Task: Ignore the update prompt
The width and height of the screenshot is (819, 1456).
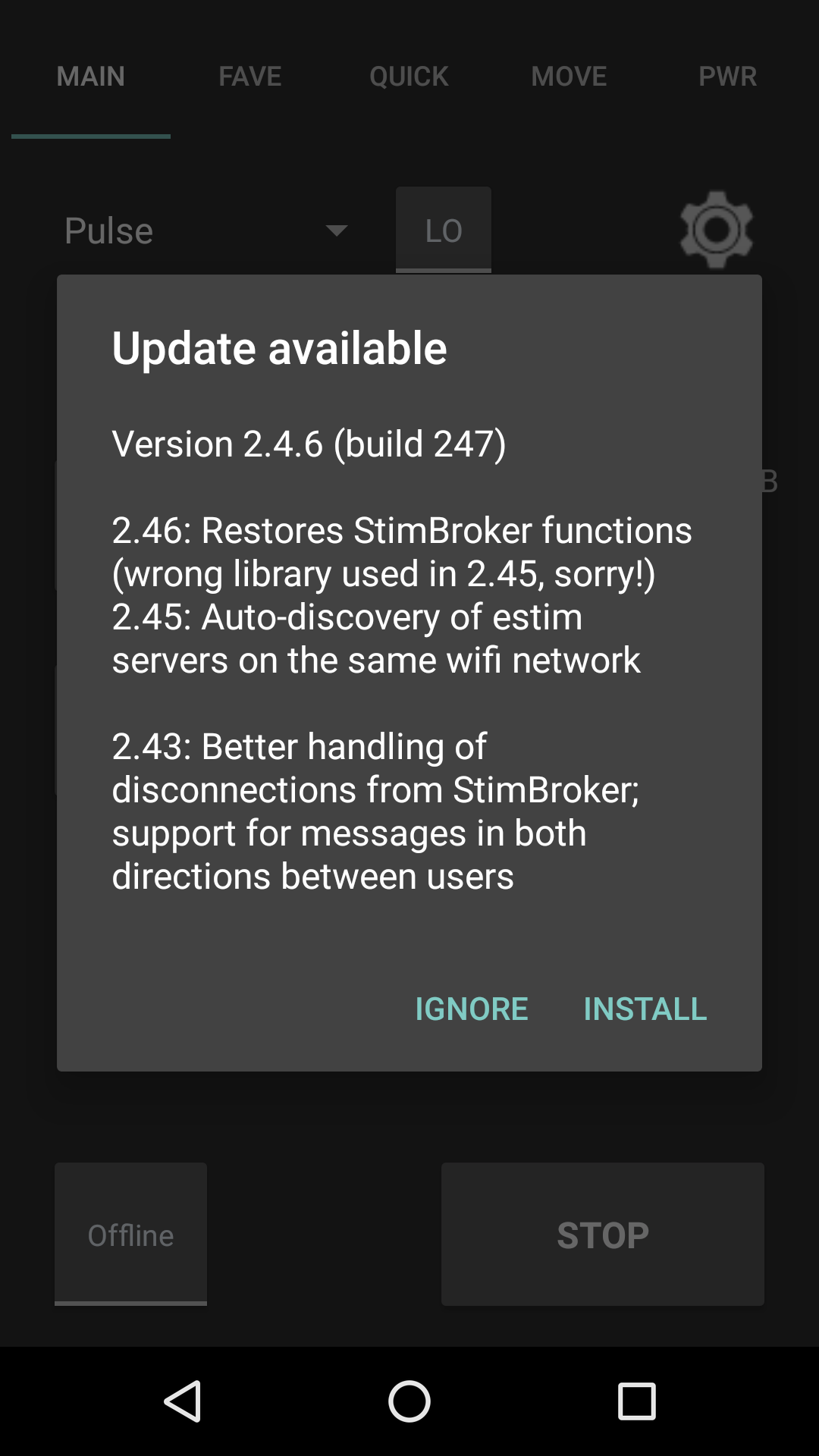Action: point(471,1009)
